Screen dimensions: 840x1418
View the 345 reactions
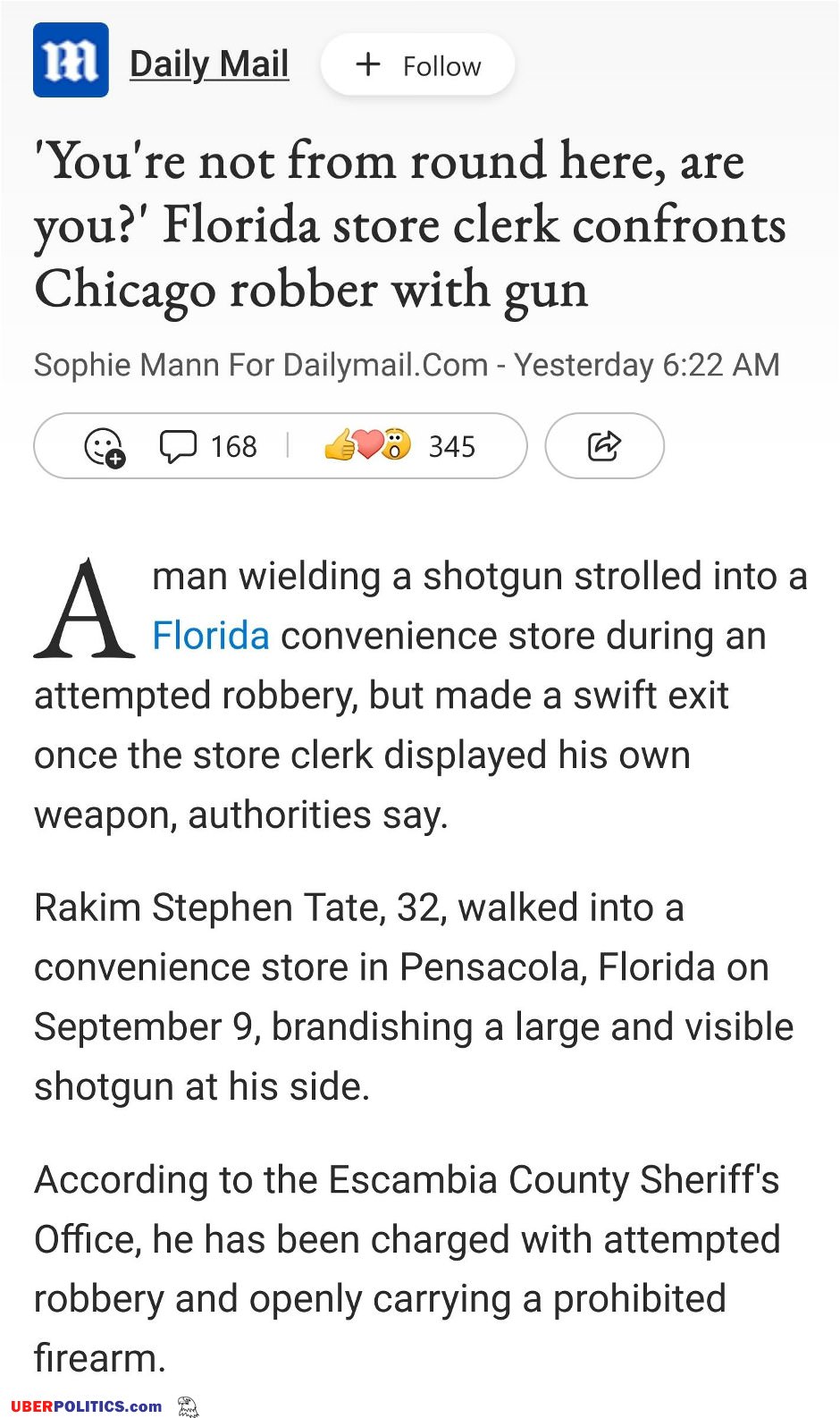(x=399, y=446)
